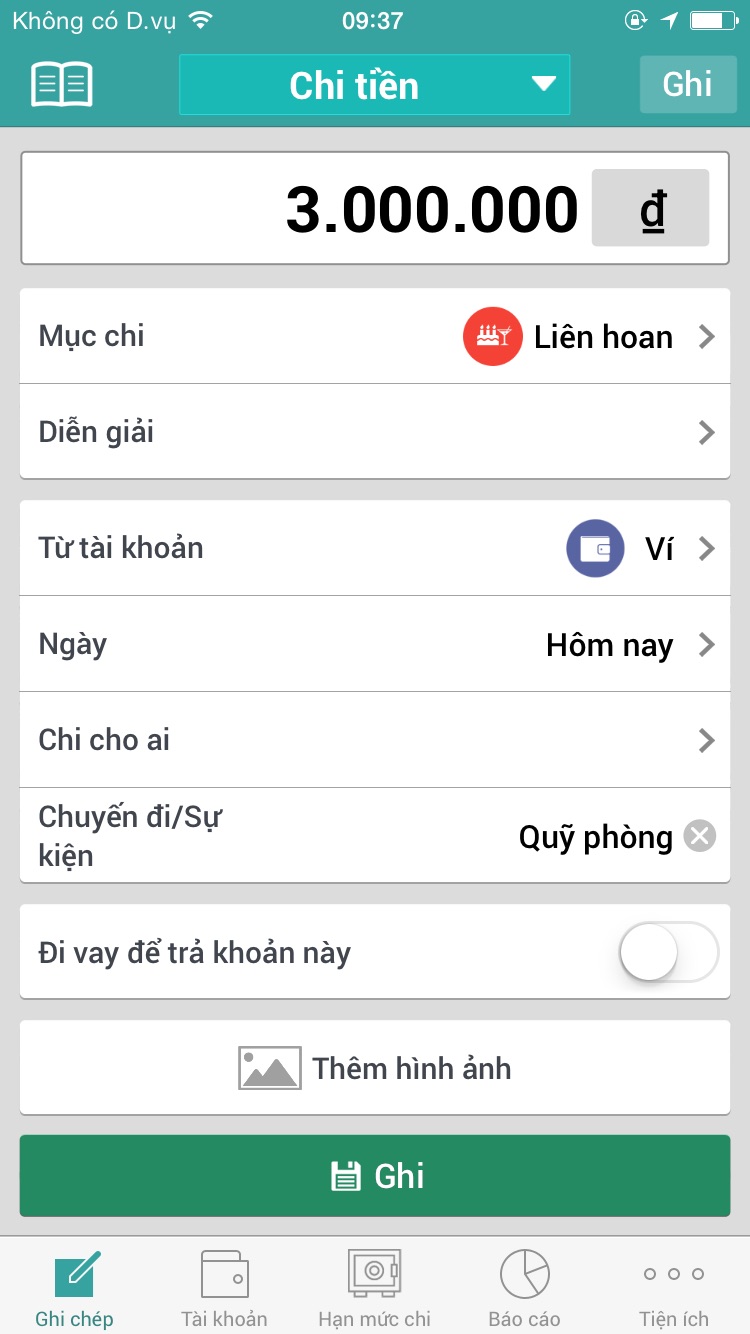Add a picture with Thêm hình ảnh

click(375, 1068)
